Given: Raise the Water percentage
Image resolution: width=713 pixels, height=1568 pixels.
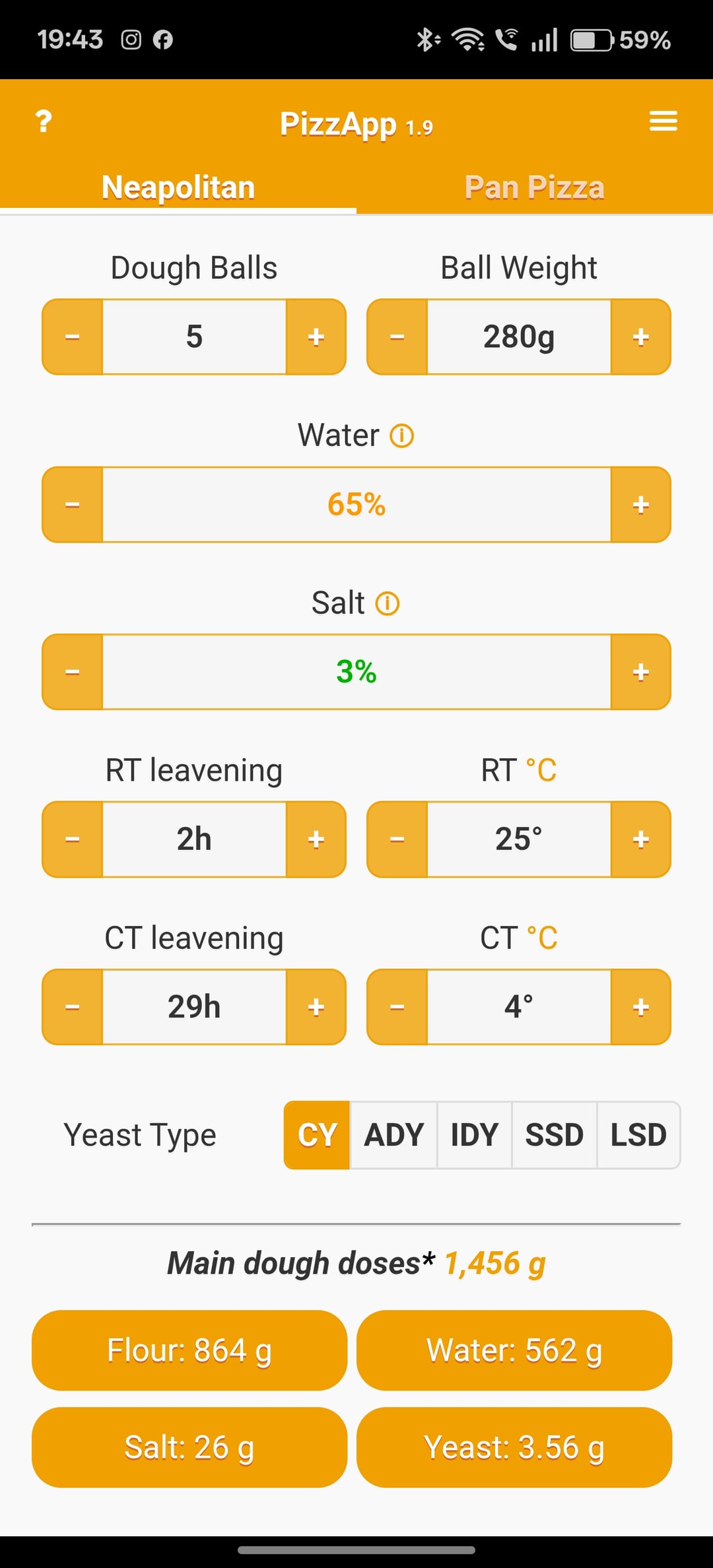Looking at the screenshot, I should 641,505.
